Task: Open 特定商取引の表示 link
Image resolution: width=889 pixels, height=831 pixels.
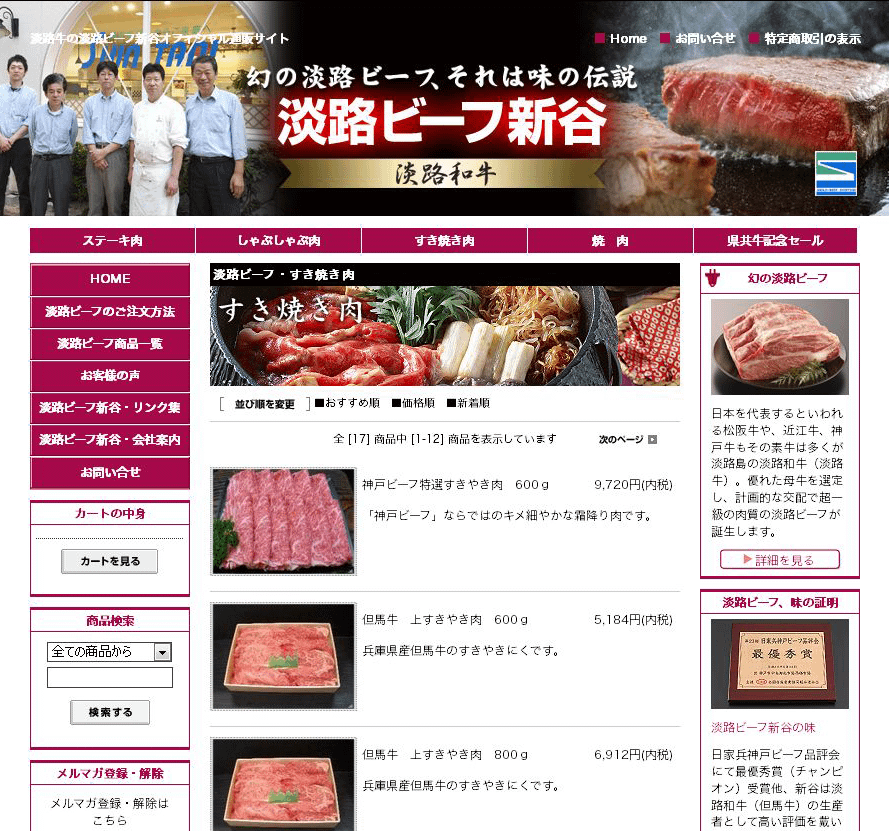Action: (812, 39)
